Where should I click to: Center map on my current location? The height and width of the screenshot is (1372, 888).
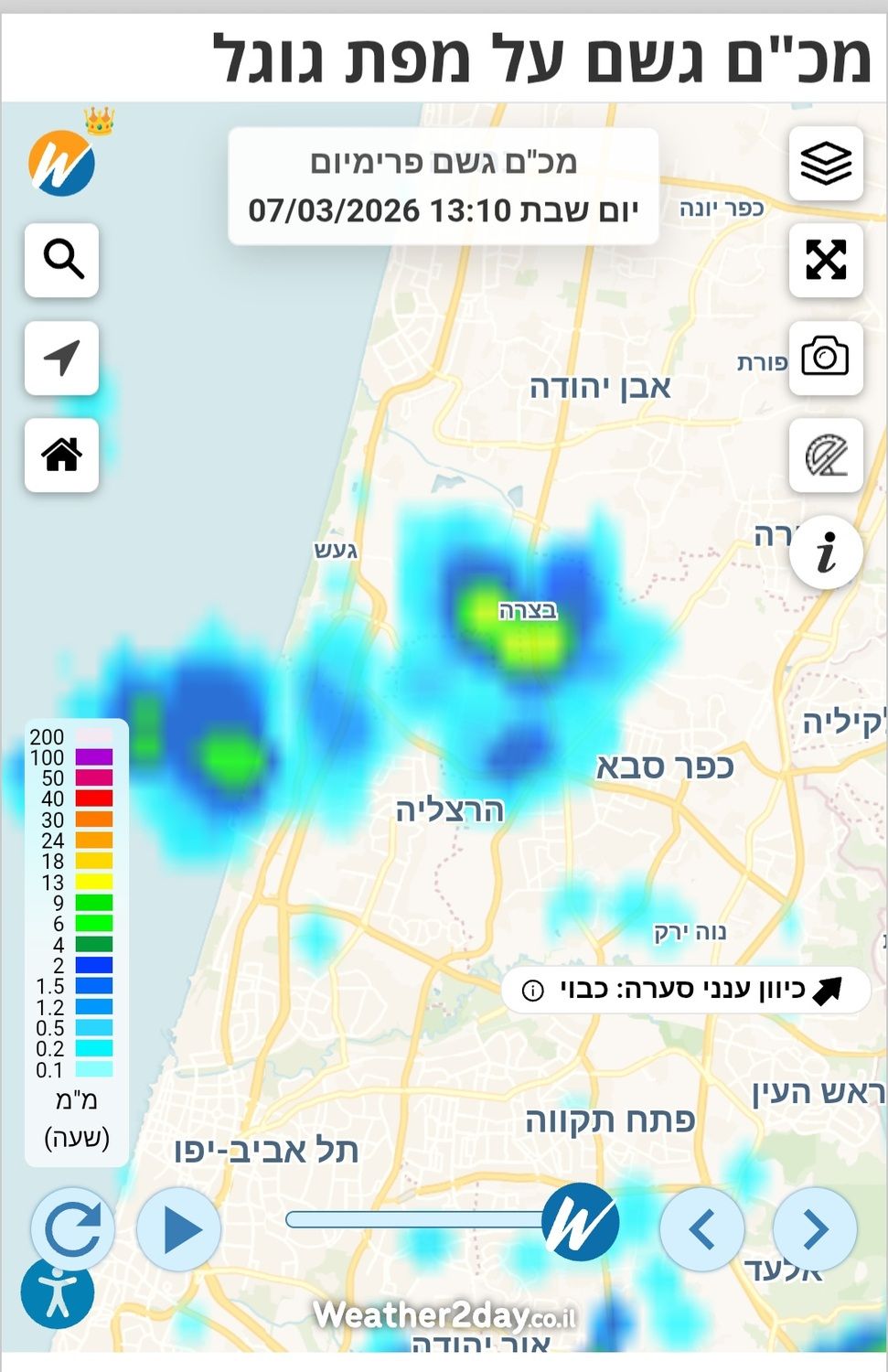pyautogui.click(x=62, y=358)
